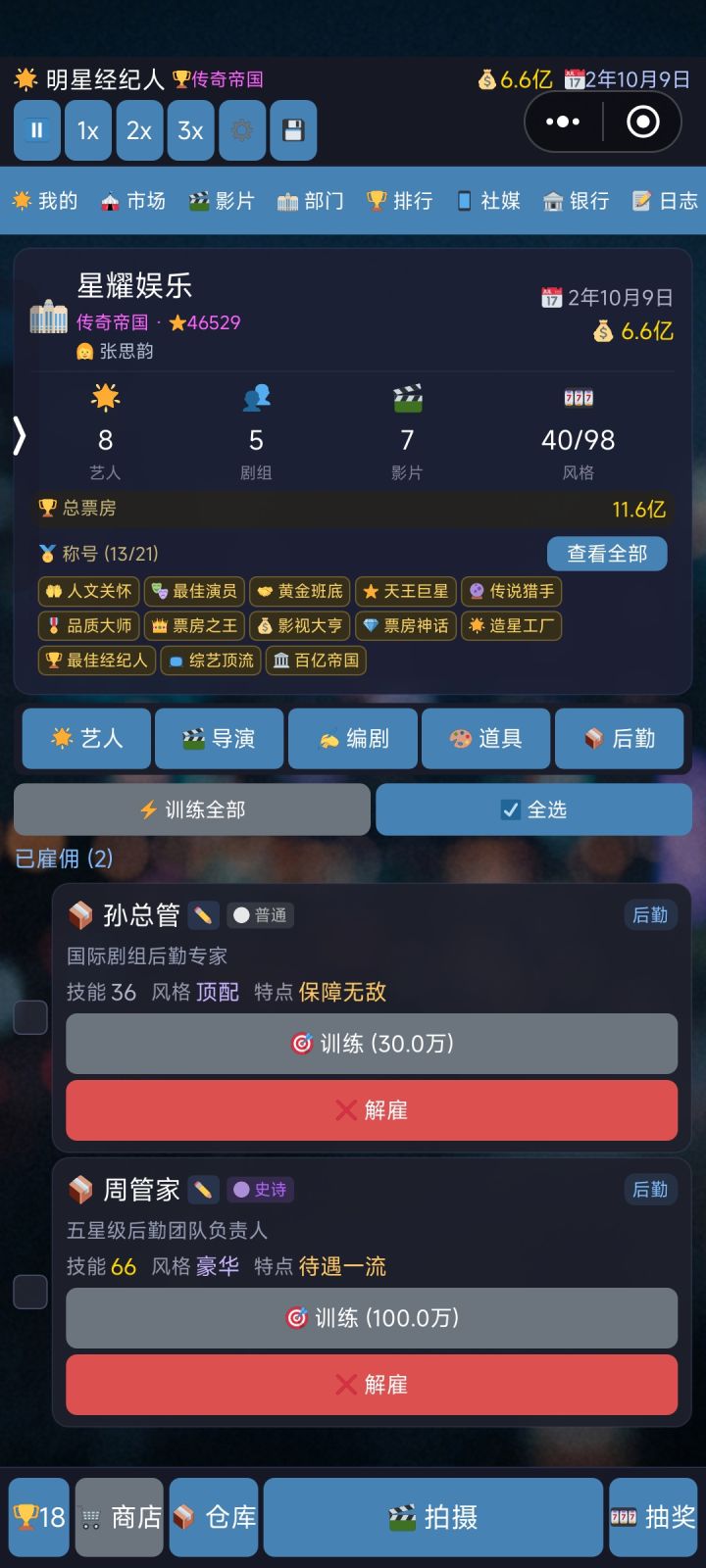Open the 银行 bank tab
This screenshot has width=706, height=1568.
point(576,201)
